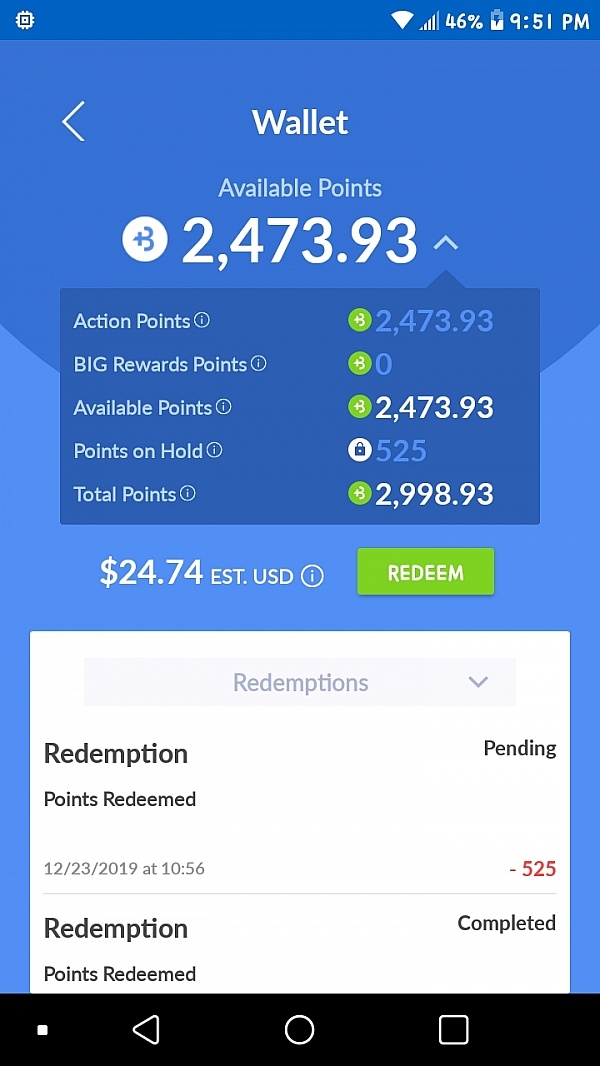The image size is (600, 1066).
Task: Open the pending redemption of 525 points
Action: [x=300, y=808]
